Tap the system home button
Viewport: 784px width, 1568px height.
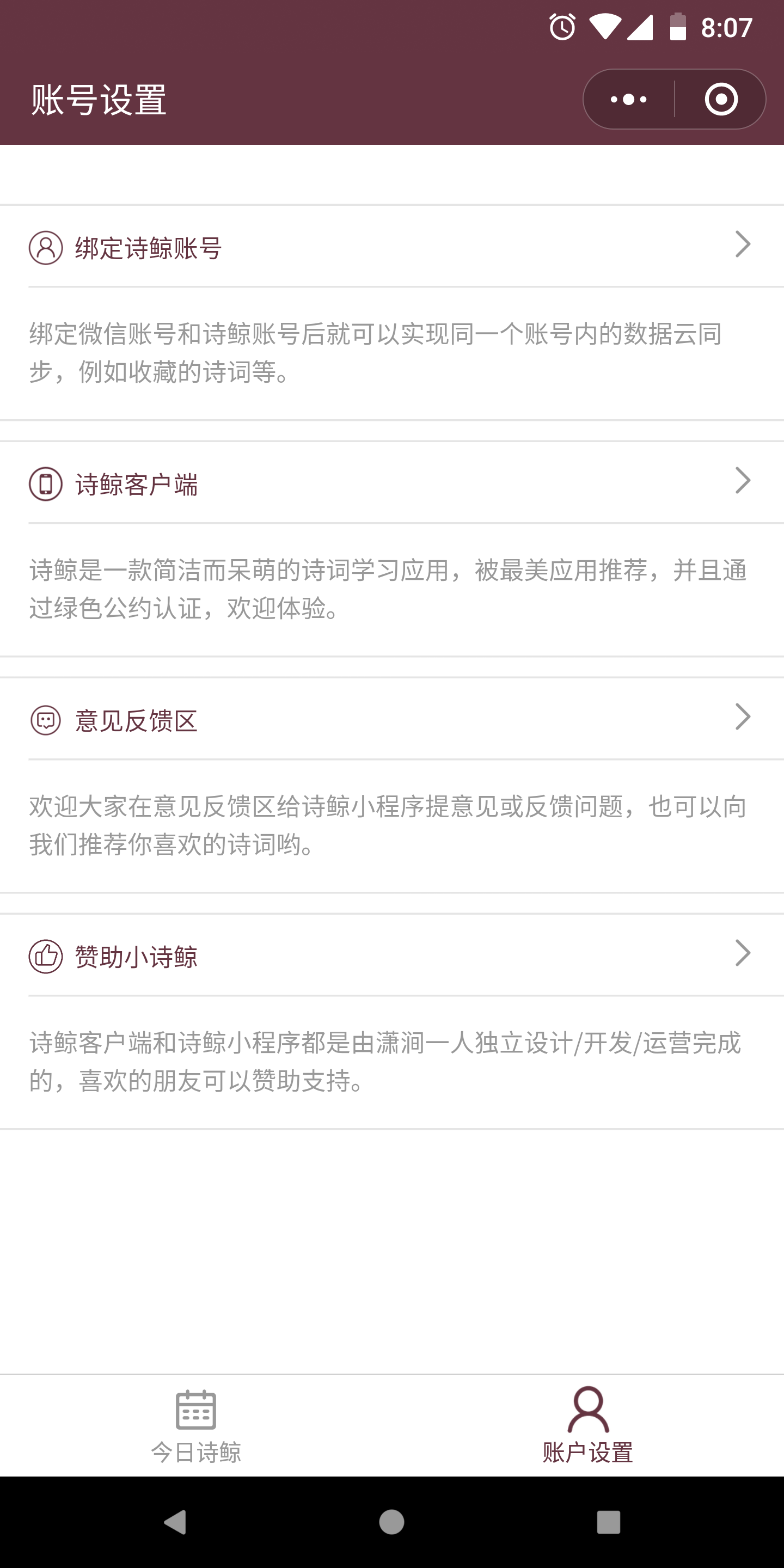tap(391, 1522)
